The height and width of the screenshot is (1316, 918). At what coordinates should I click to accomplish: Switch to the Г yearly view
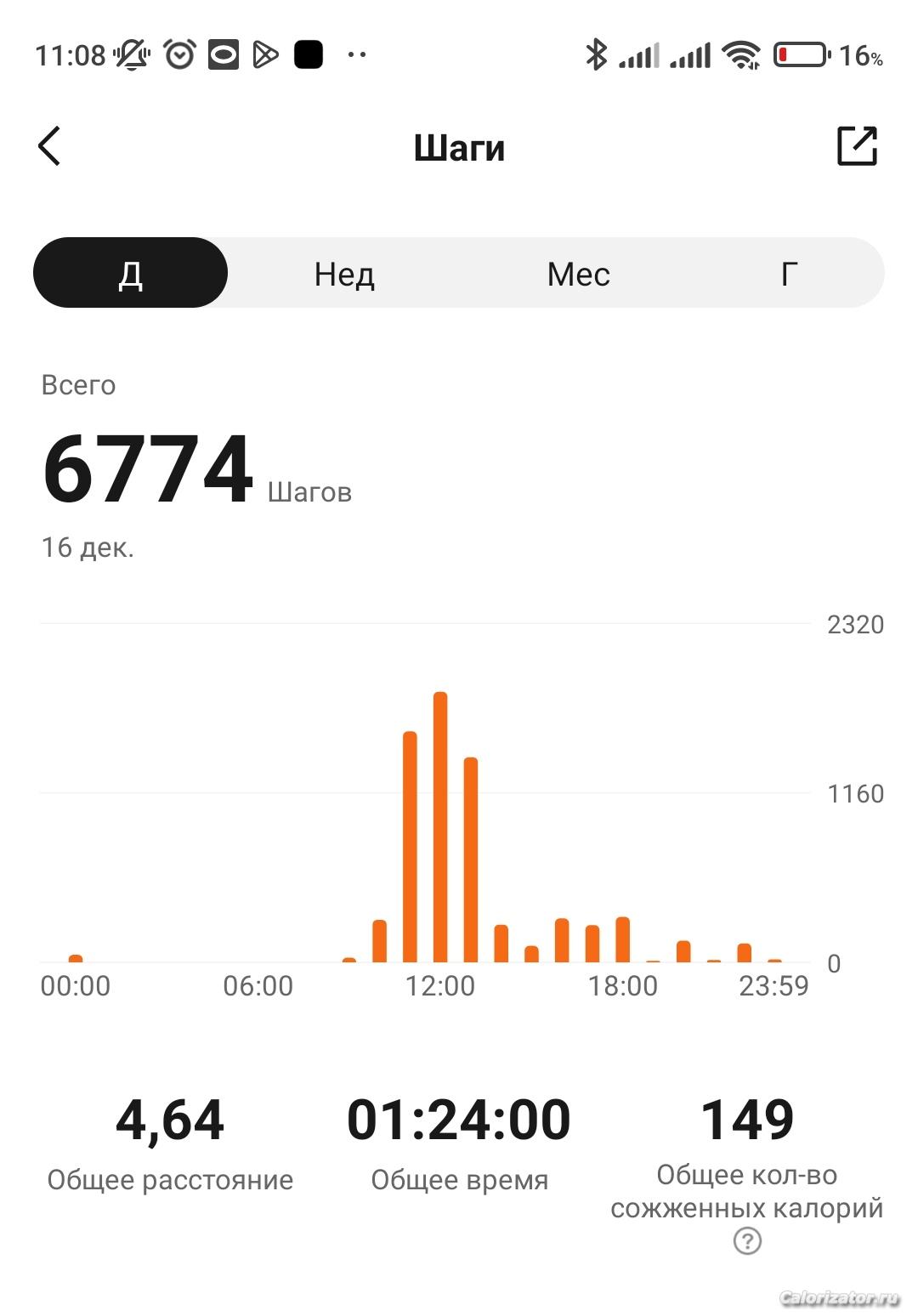(x=789, y=274)
